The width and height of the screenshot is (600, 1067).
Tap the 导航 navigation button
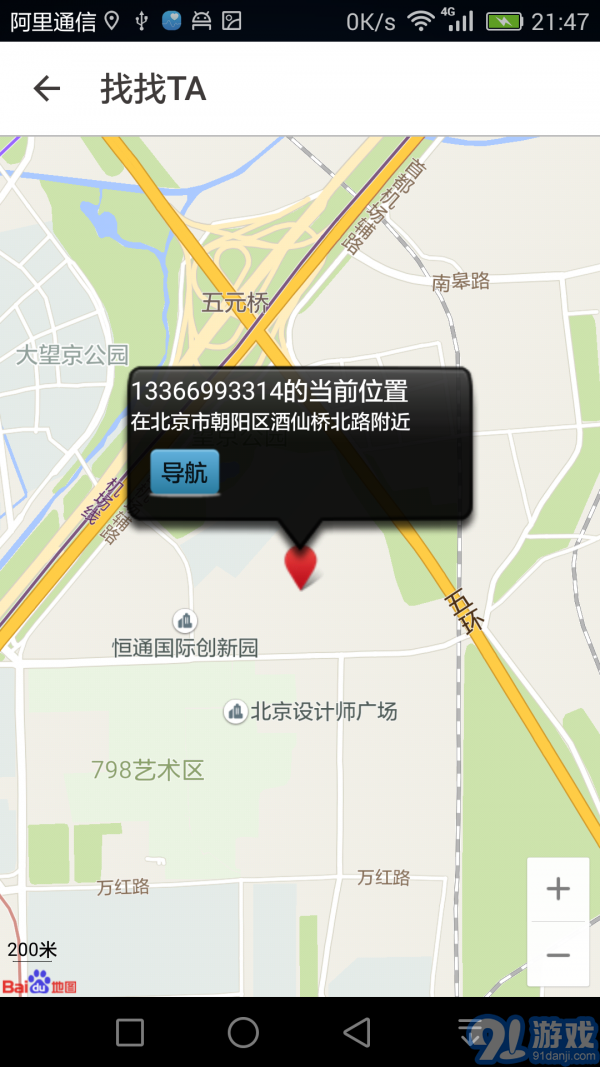184,473
